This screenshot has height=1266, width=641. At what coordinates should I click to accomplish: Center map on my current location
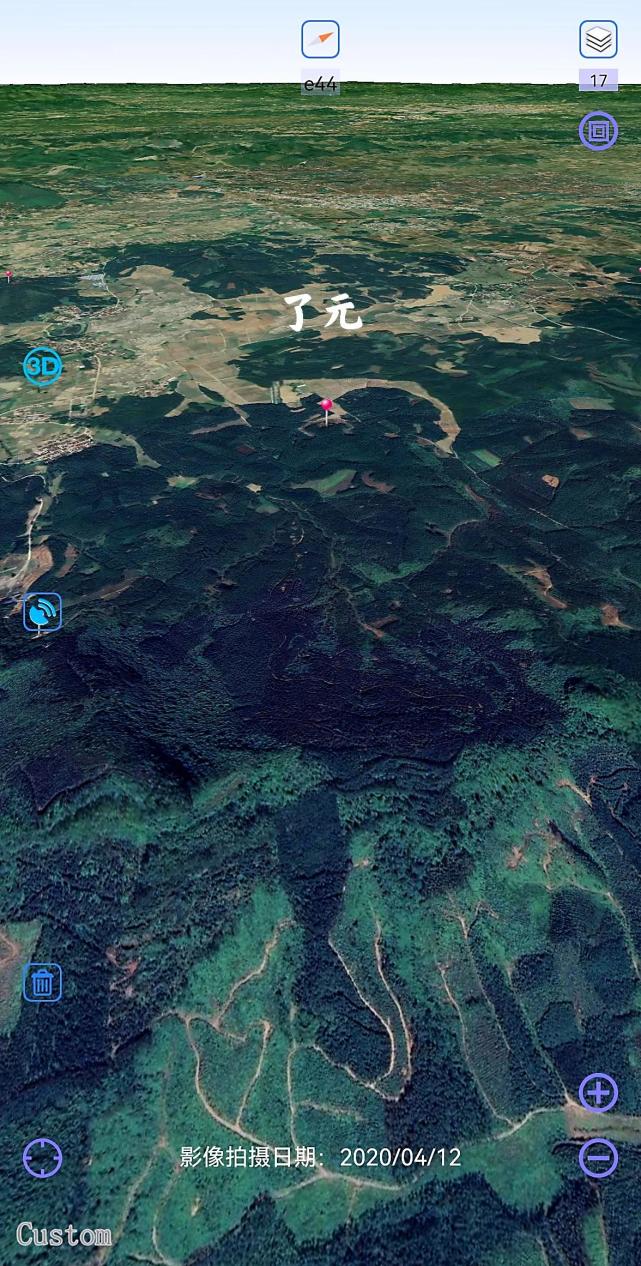[42, 1158]
